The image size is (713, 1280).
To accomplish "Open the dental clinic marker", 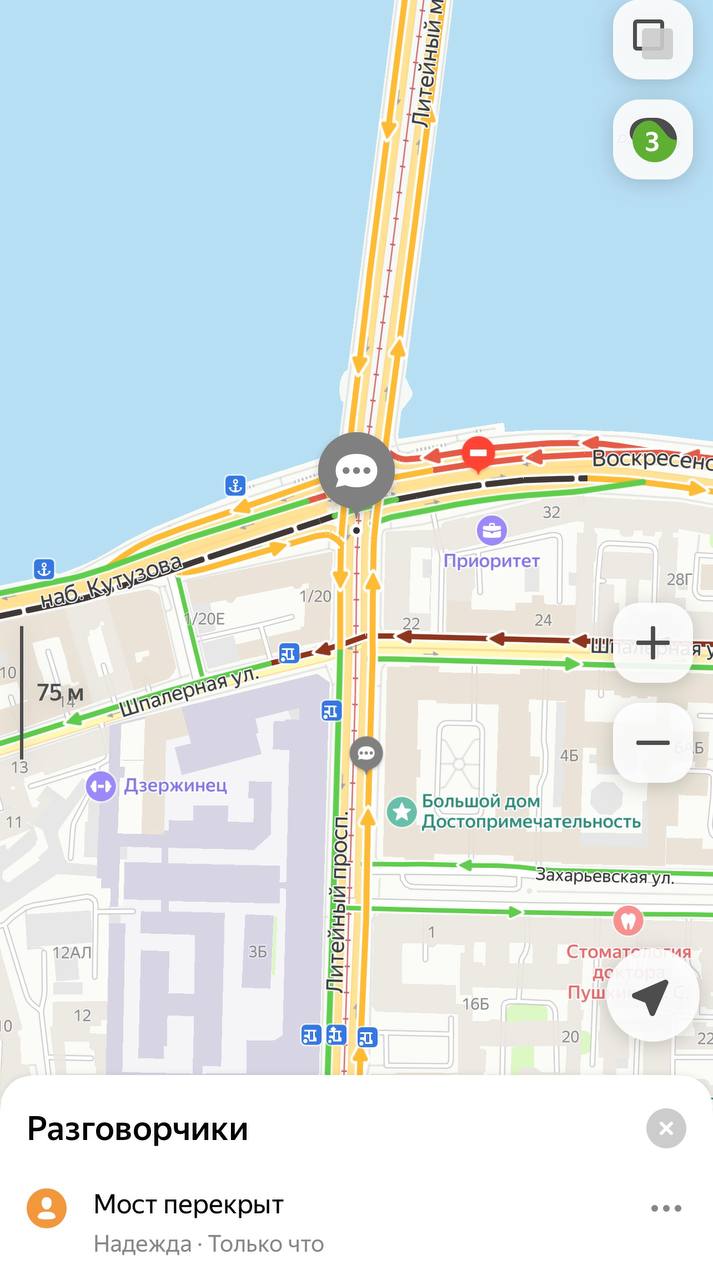I will (628, 920).
